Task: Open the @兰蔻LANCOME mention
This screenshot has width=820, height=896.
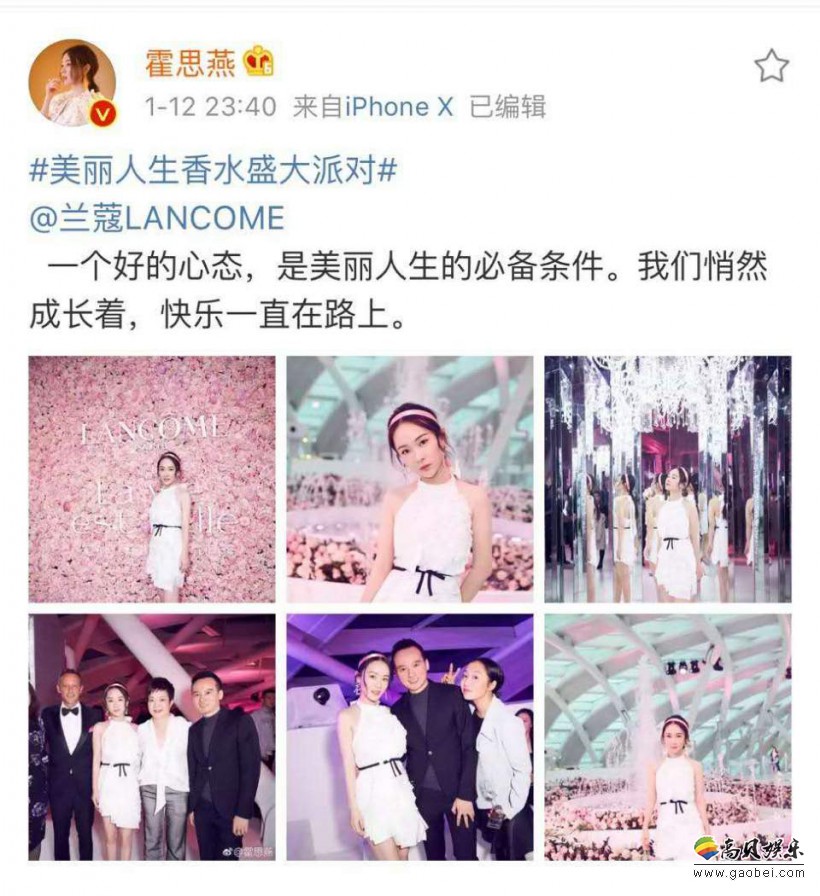Action: pyautogui.click(x=157, y=218)
